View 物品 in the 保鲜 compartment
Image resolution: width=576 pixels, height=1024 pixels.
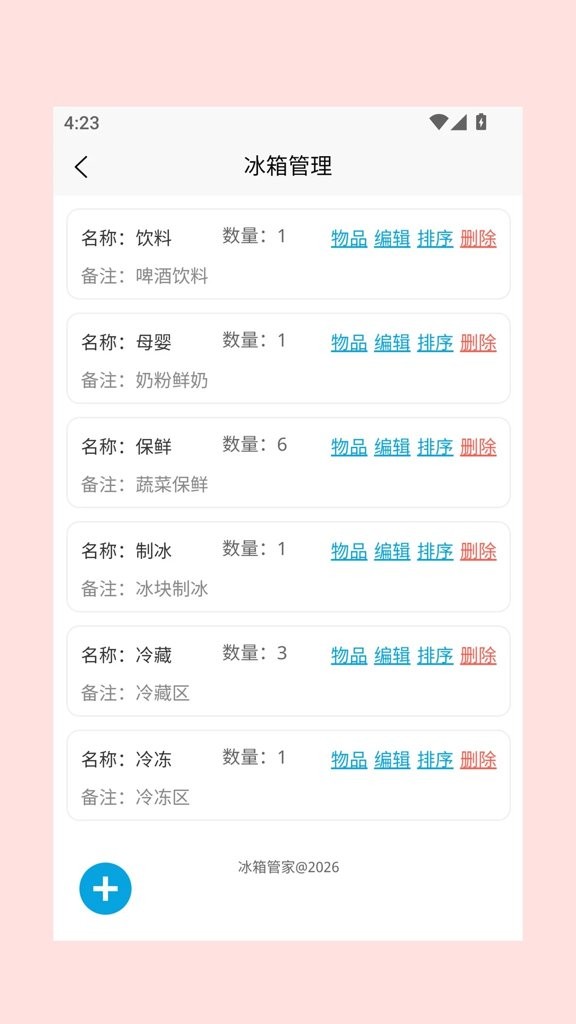click(349, 447)
